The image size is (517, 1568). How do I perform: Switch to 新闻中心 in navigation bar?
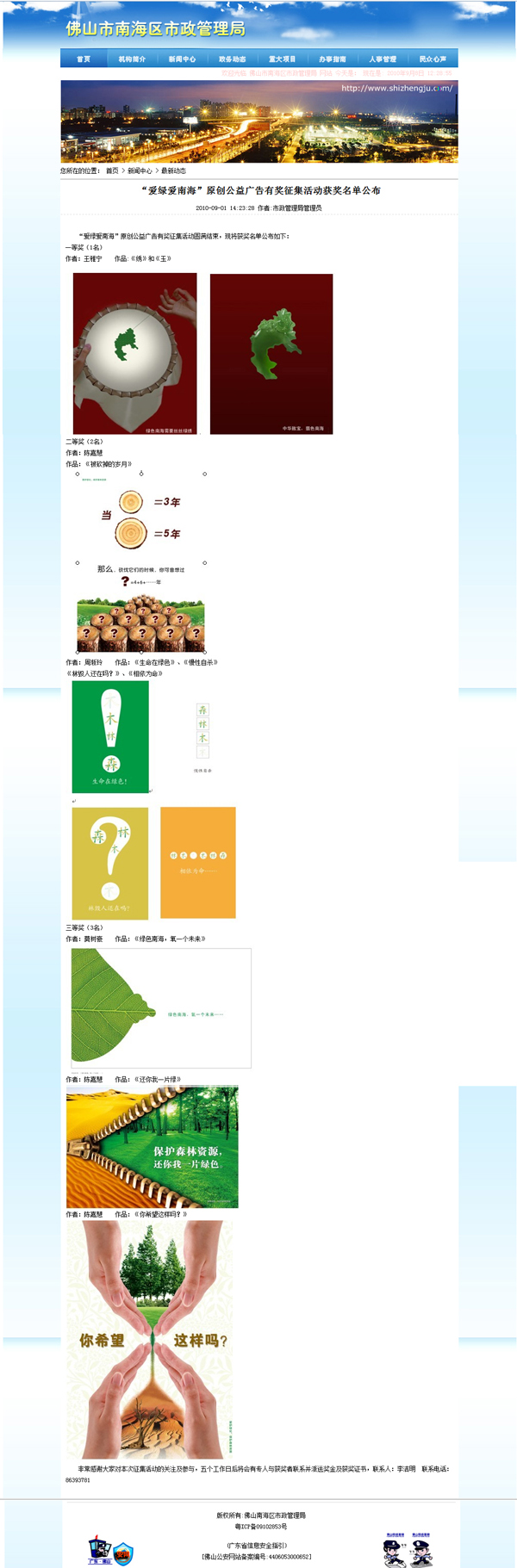[182, 59]
